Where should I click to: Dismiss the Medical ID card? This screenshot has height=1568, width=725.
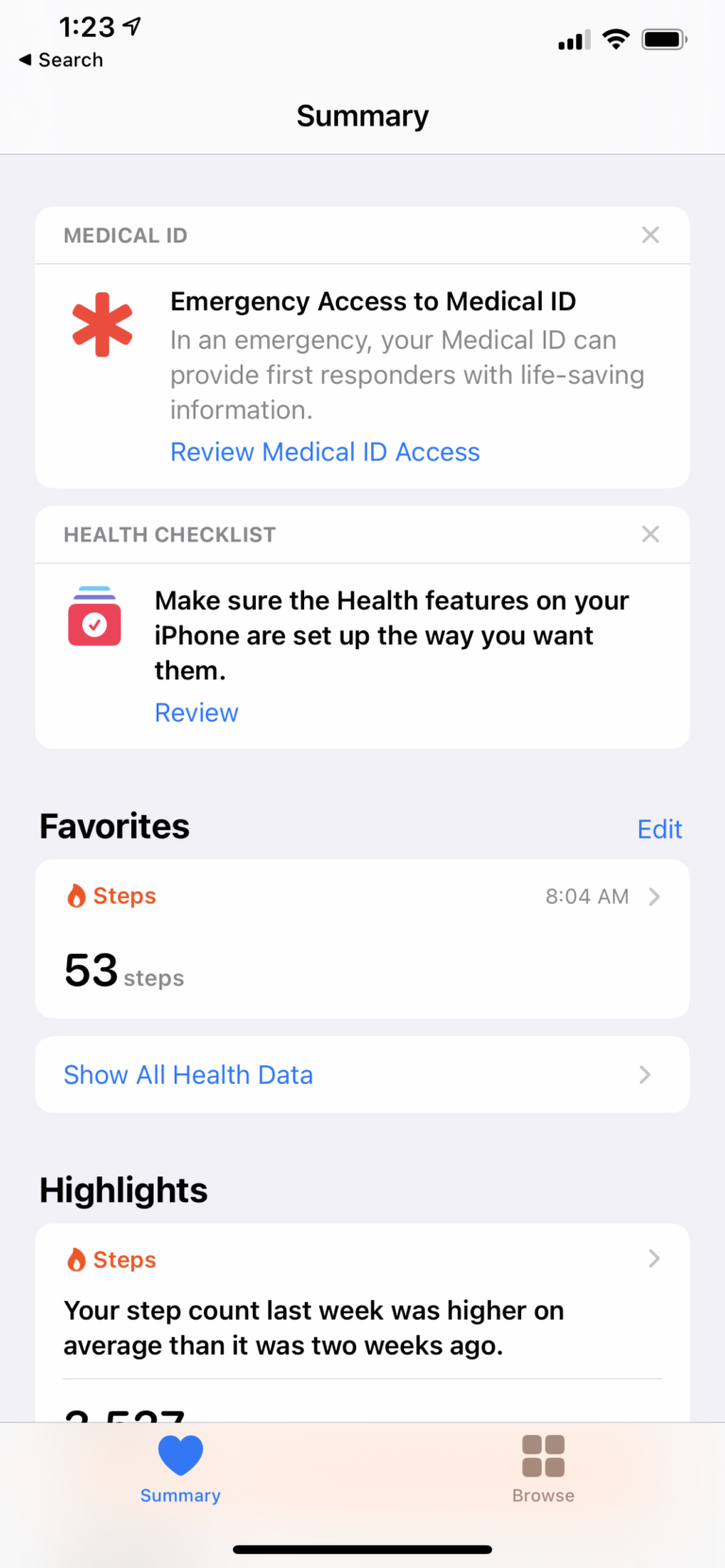(x=650, y=235)
